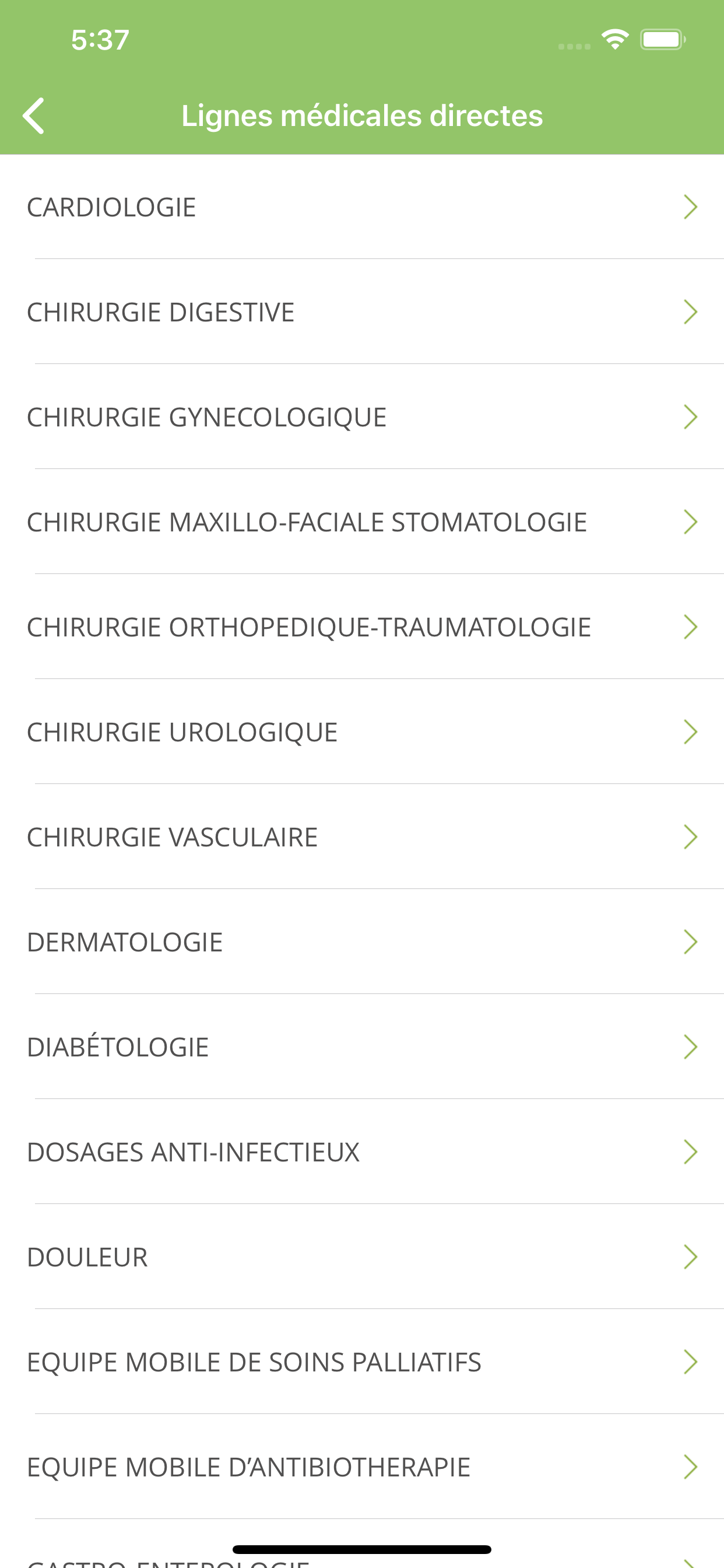Open the CARDIOLOGIE row

pyautogui.click(x=362, y=207)
